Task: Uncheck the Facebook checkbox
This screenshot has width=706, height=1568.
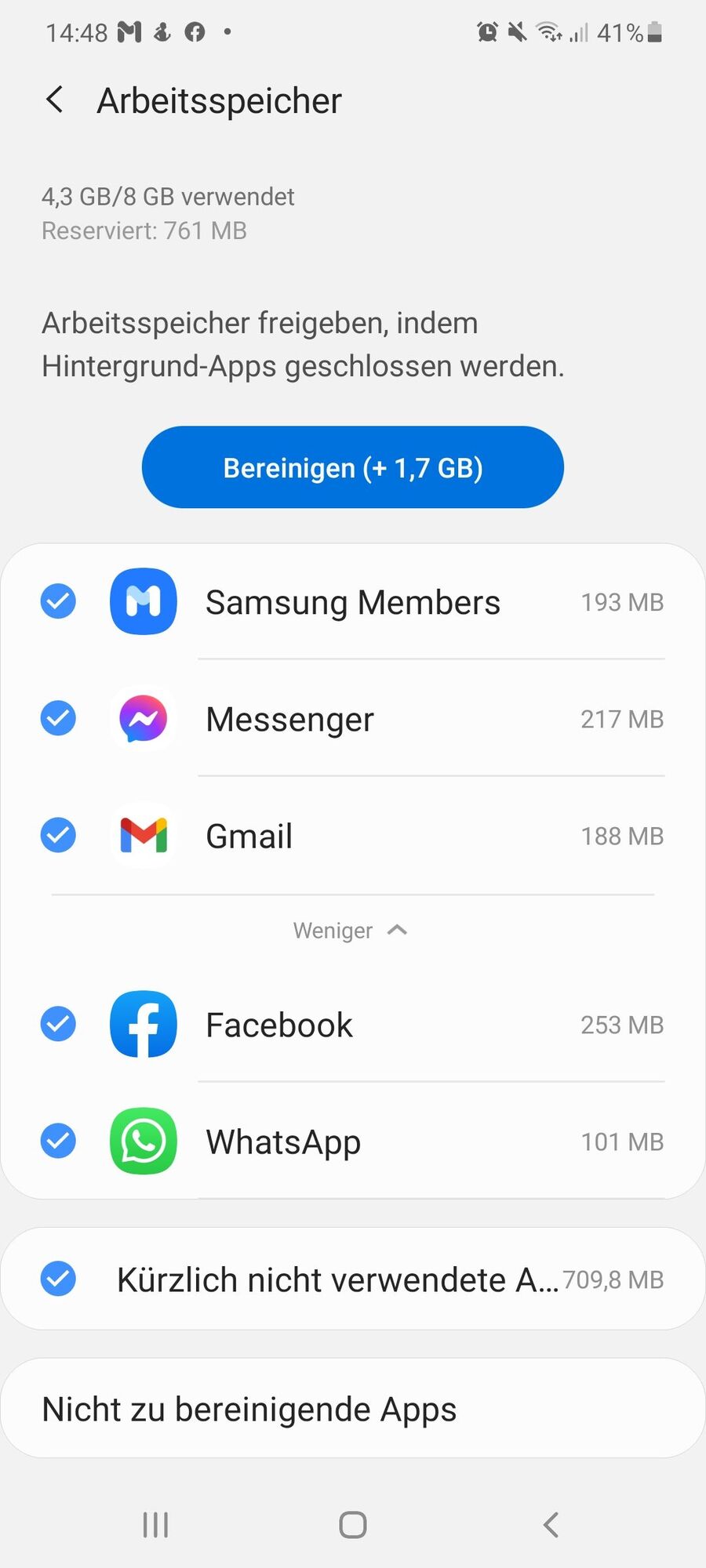Action: tap(58, 1024)
